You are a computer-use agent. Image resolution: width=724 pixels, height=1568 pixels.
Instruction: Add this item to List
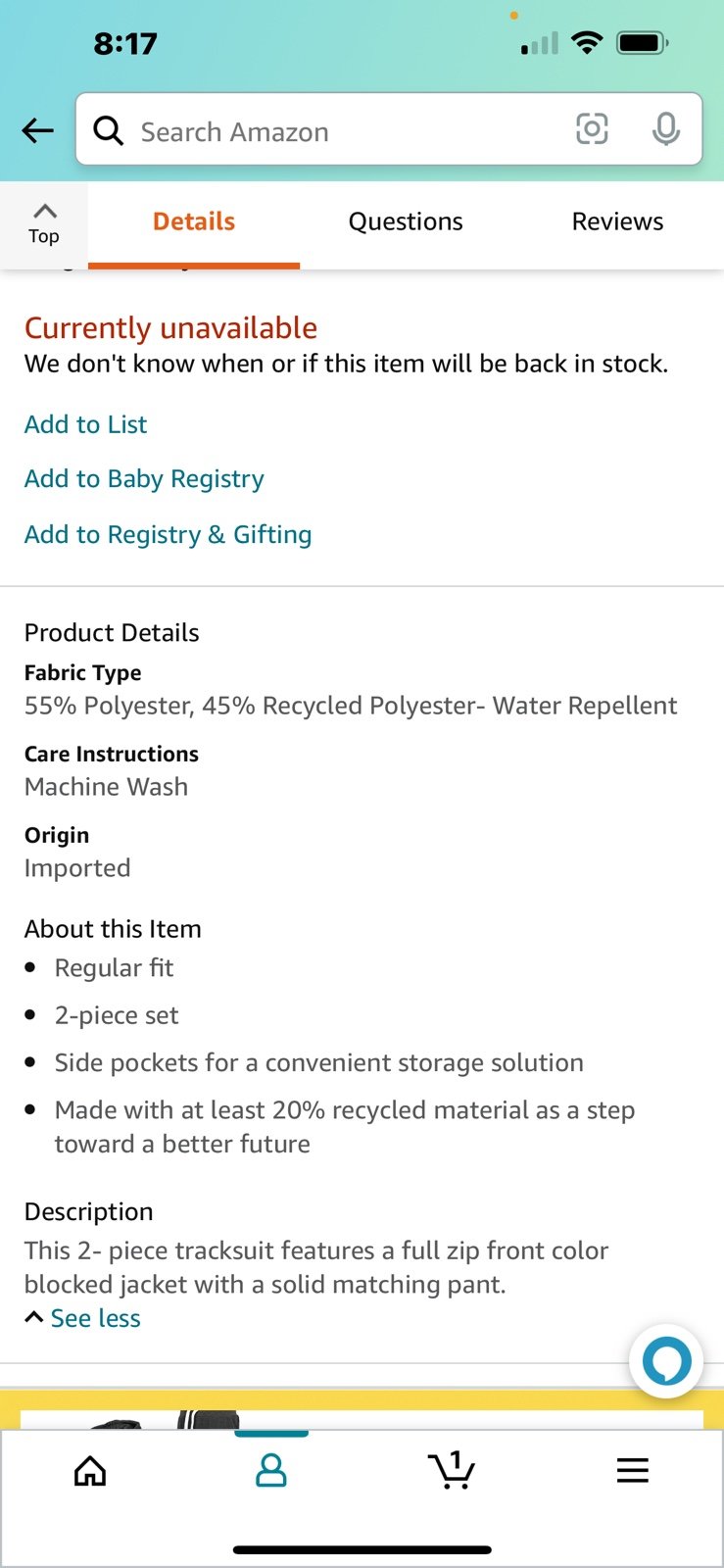click(86, 424)
